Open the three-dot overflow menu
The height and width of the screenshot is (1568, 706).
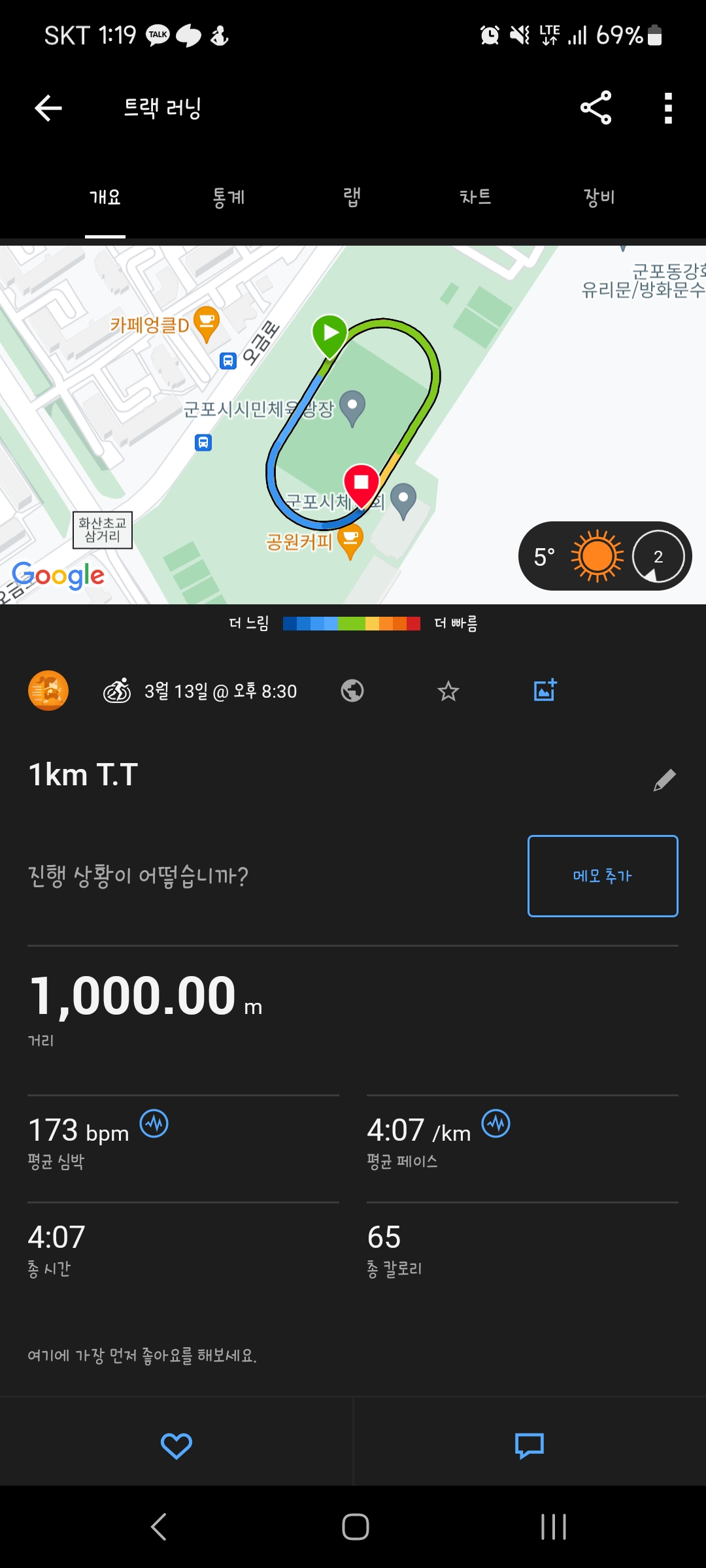coord(668,108)
